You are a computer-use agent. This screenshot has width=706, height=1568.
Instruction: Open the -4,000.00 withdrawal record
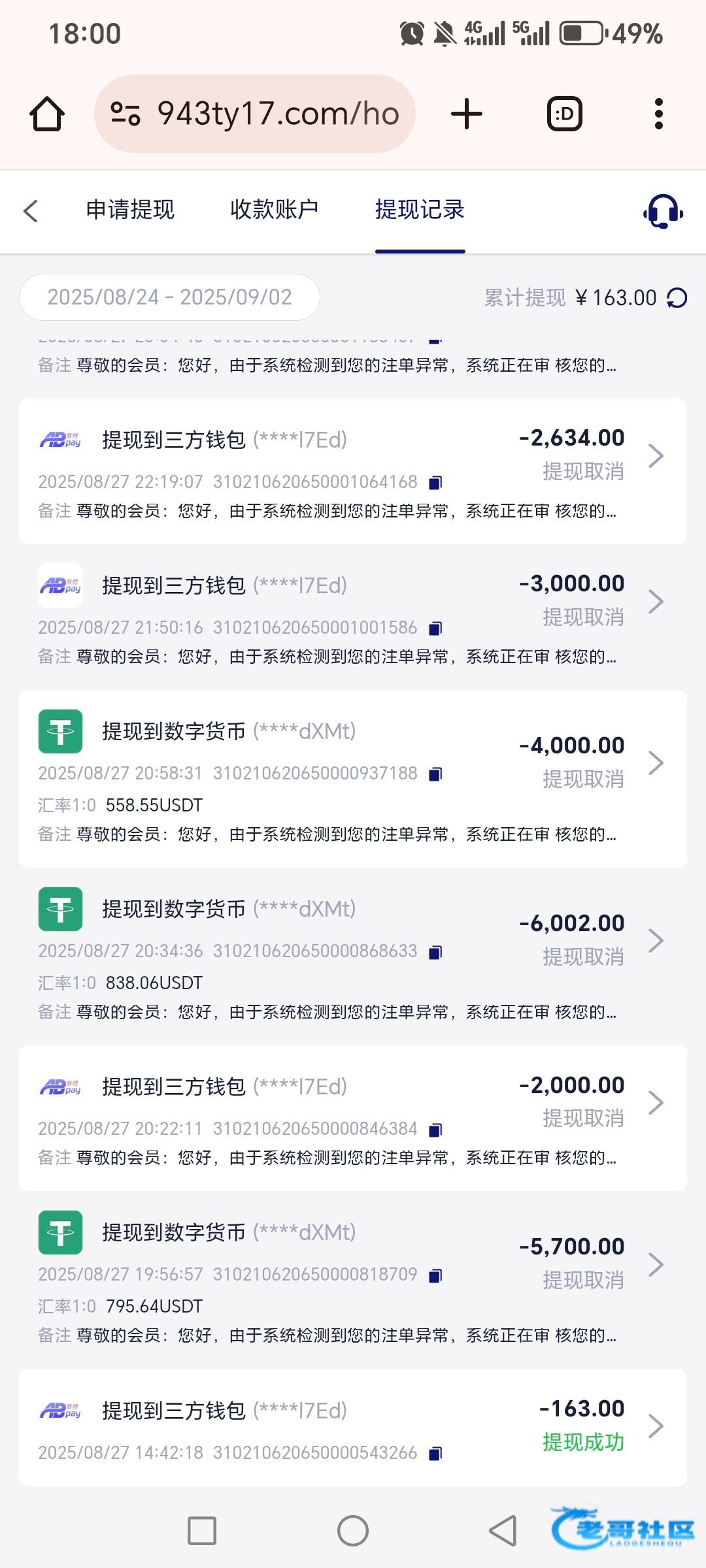353,779
